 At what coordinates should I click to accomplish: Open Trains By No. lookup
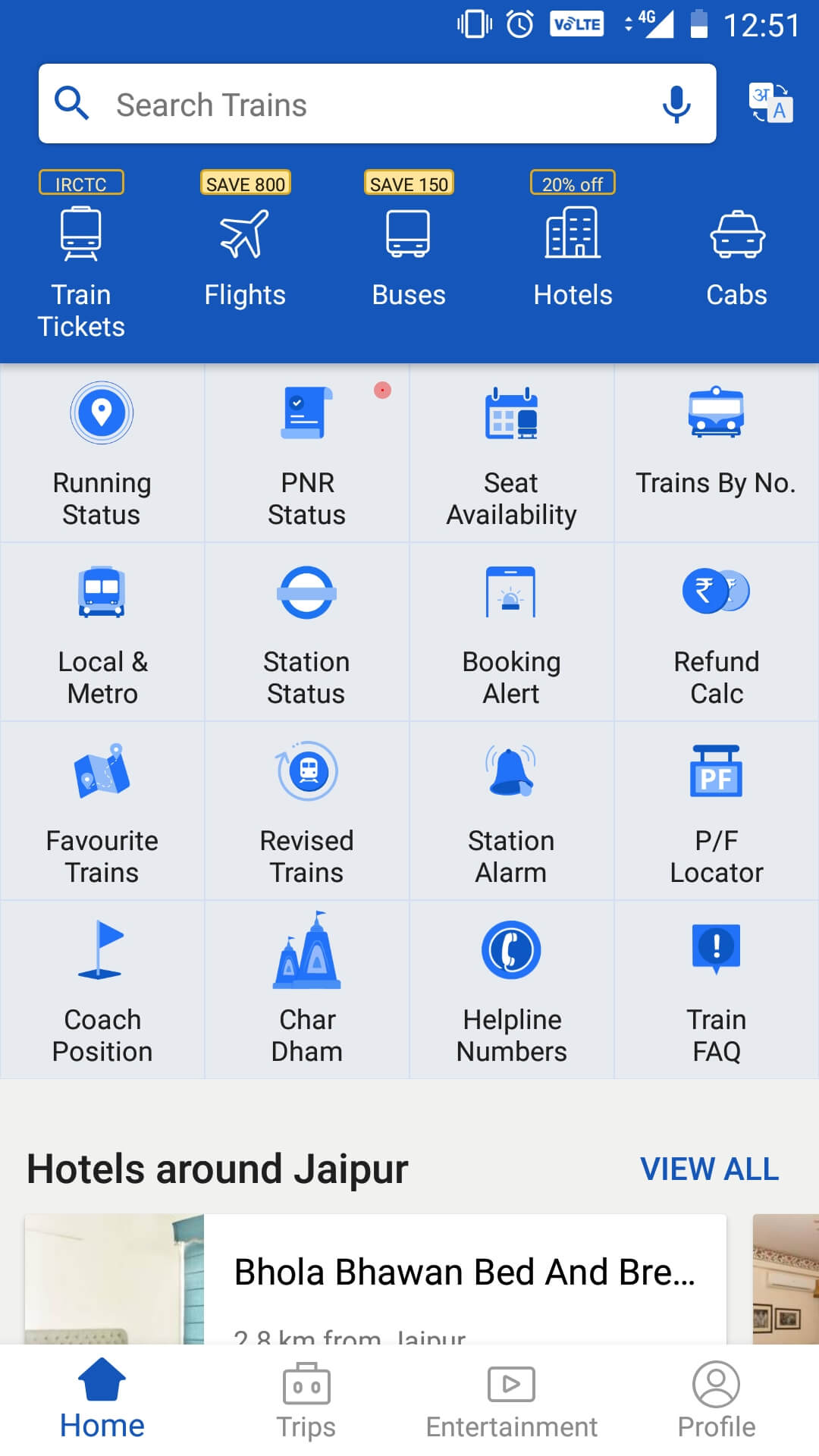point(716,447)
